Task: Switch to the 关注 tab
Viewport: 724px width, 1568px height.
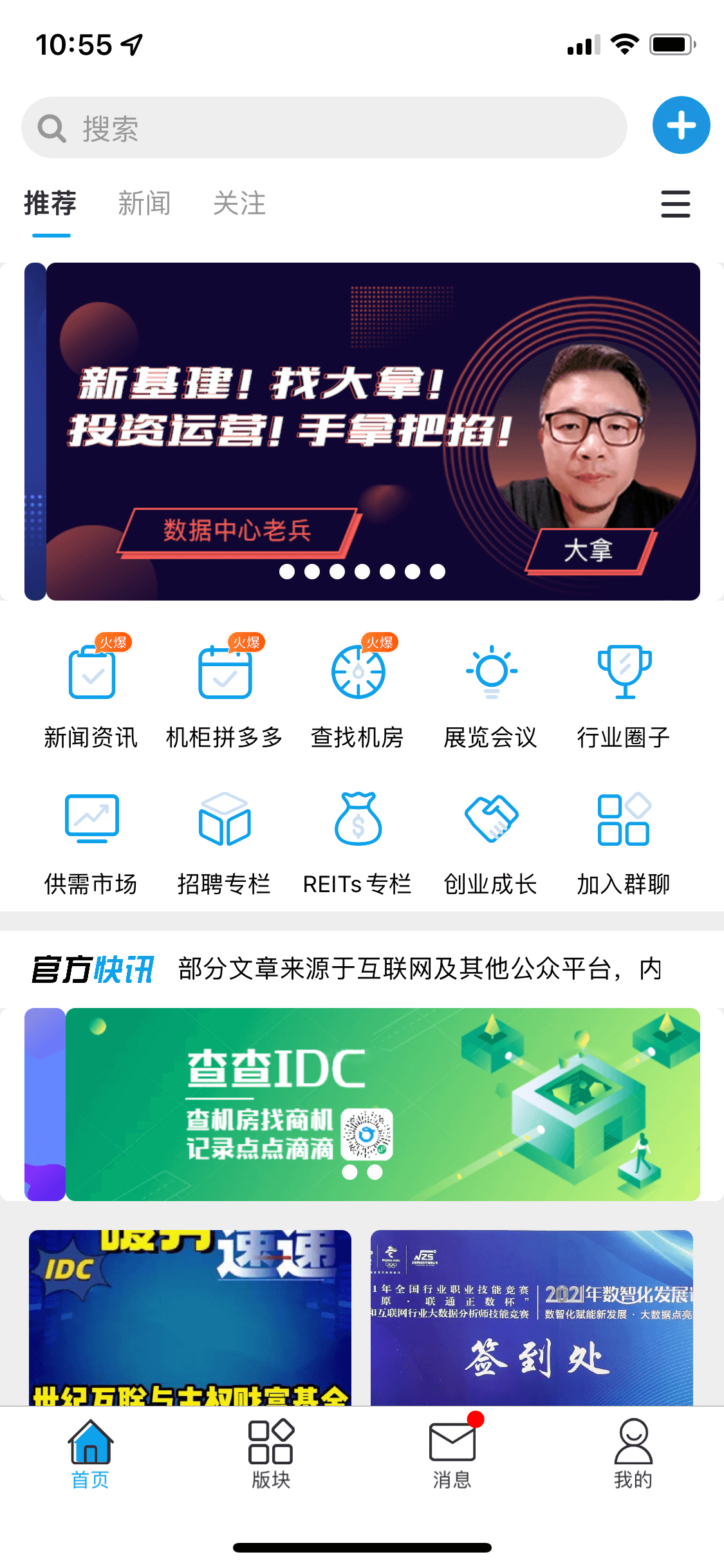Action: 239,204
